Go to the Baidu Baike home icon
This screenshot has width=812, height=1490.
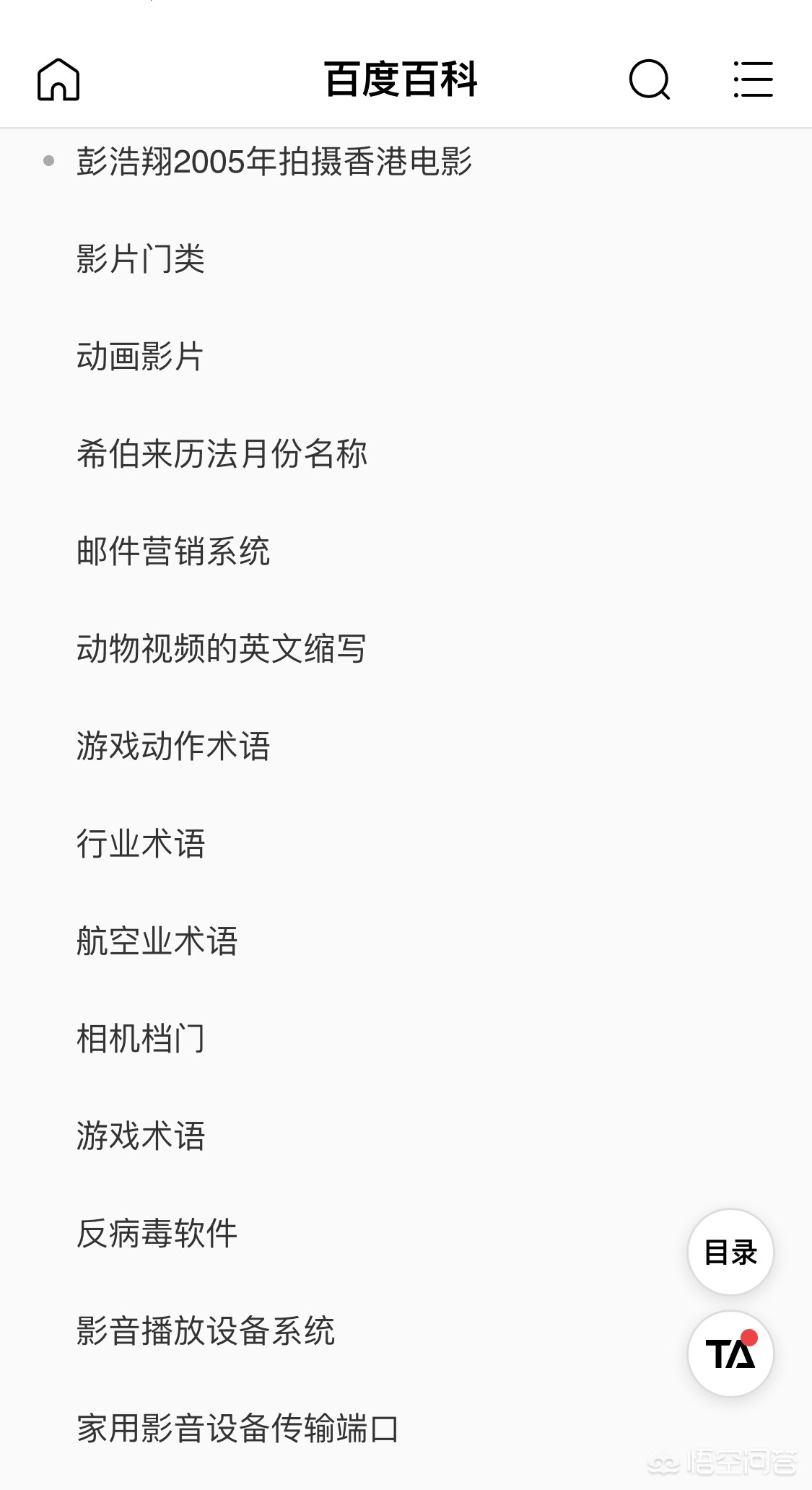tap(58, 79)
